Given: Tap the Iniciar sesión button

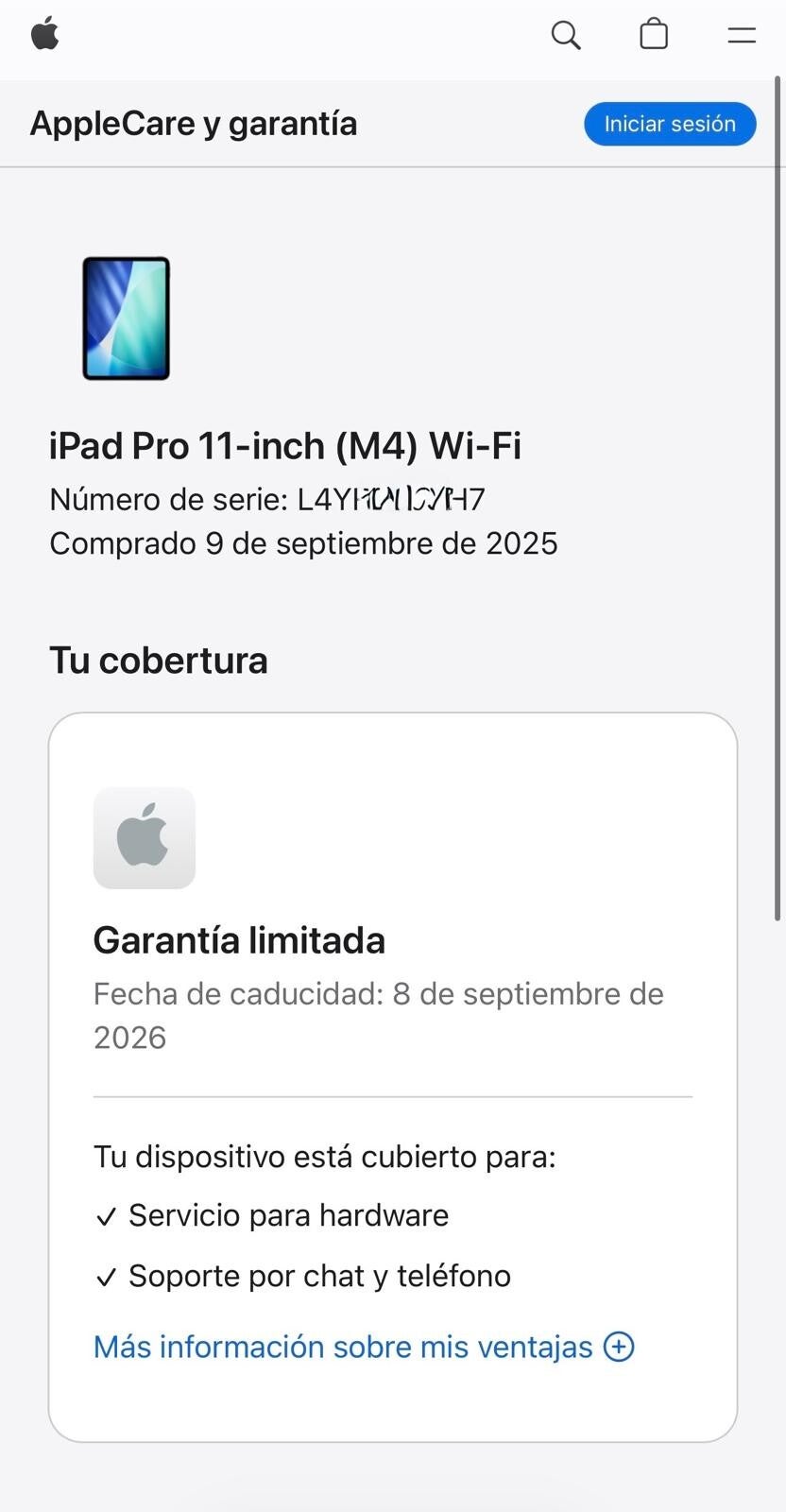Looking at the screenshot, I should (670, 124).
